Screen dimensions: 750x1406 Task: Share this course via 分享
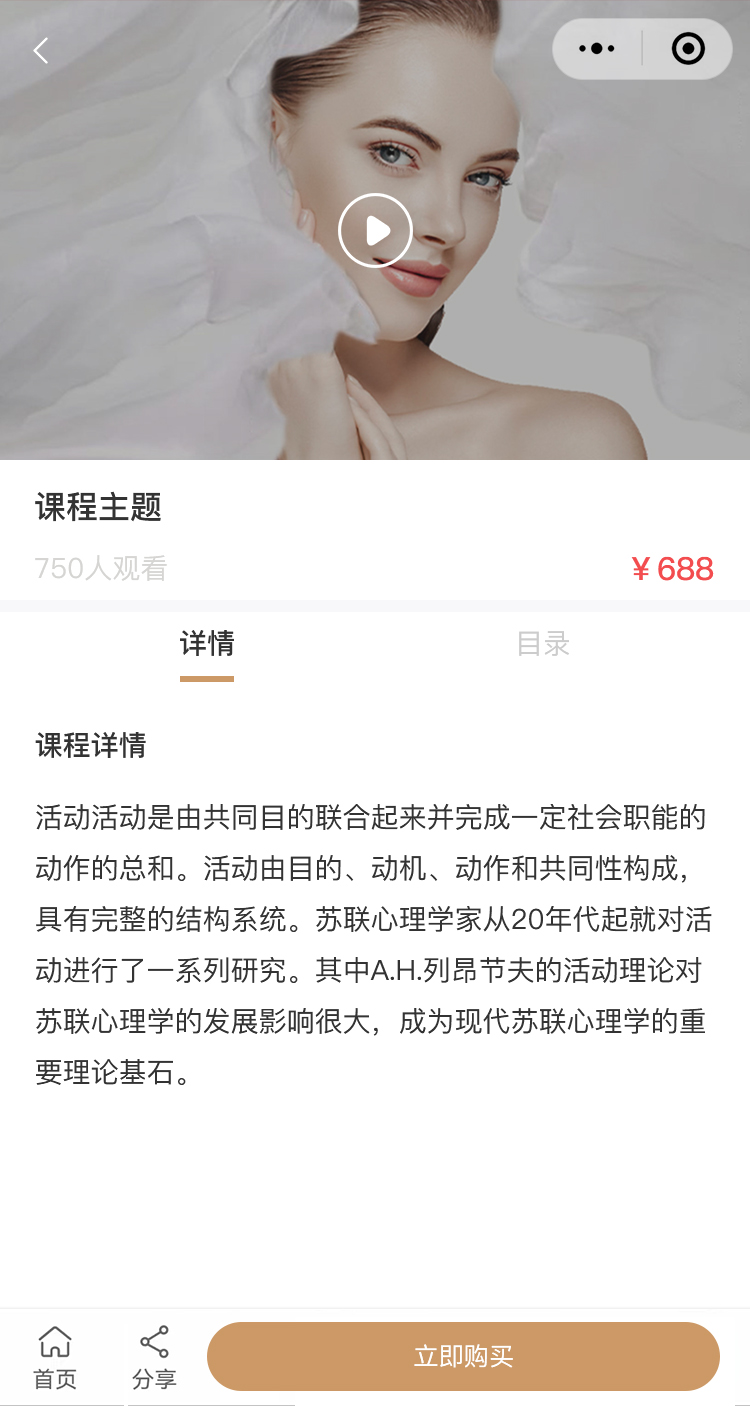[154, 1357]
